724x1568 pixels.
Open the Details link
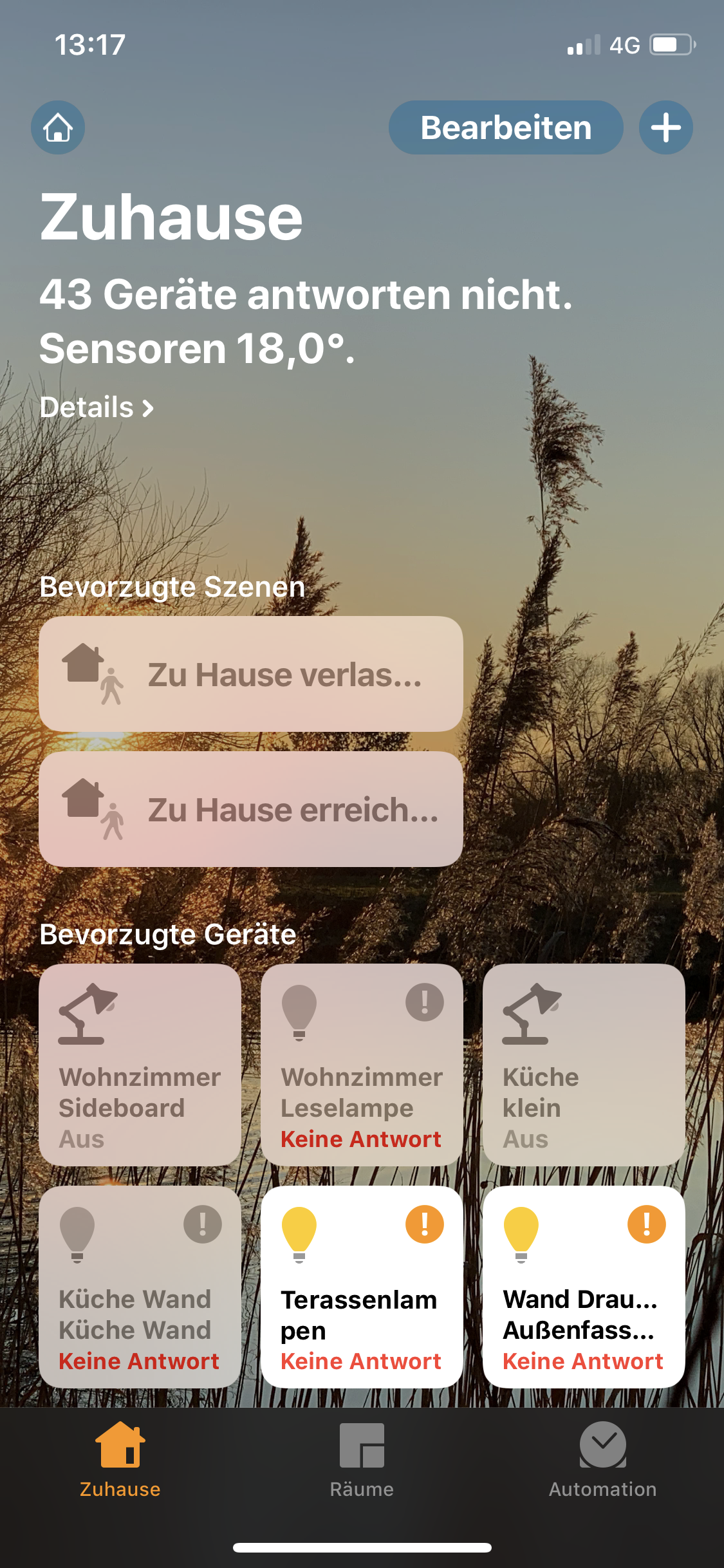[97, 407]
